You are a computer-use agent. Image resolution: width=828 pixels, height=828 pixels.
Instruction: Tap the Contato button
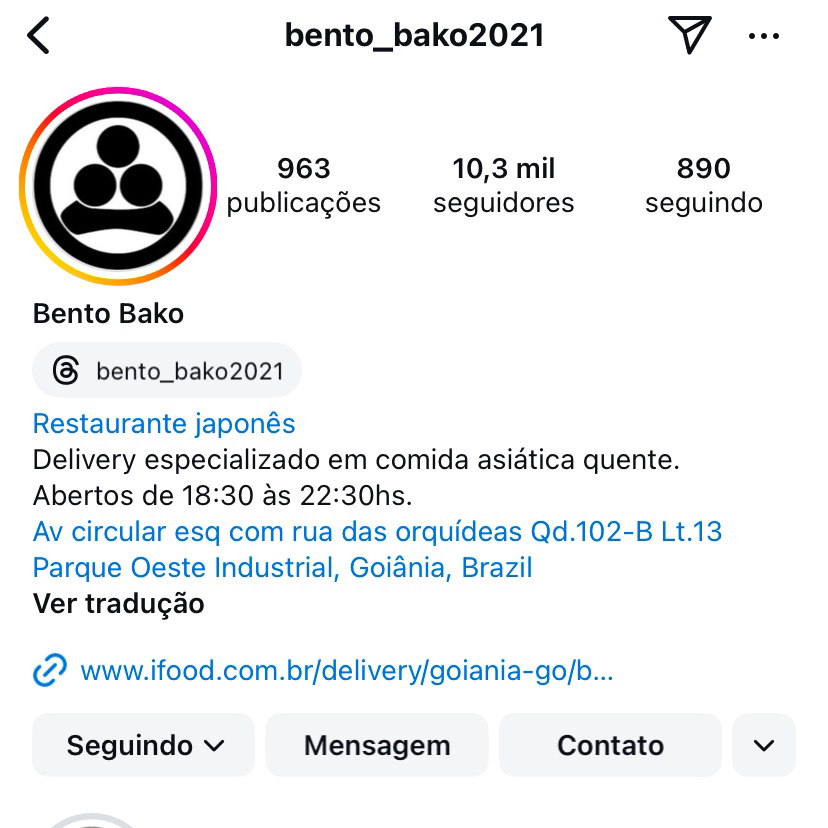(x=610, y=745)
